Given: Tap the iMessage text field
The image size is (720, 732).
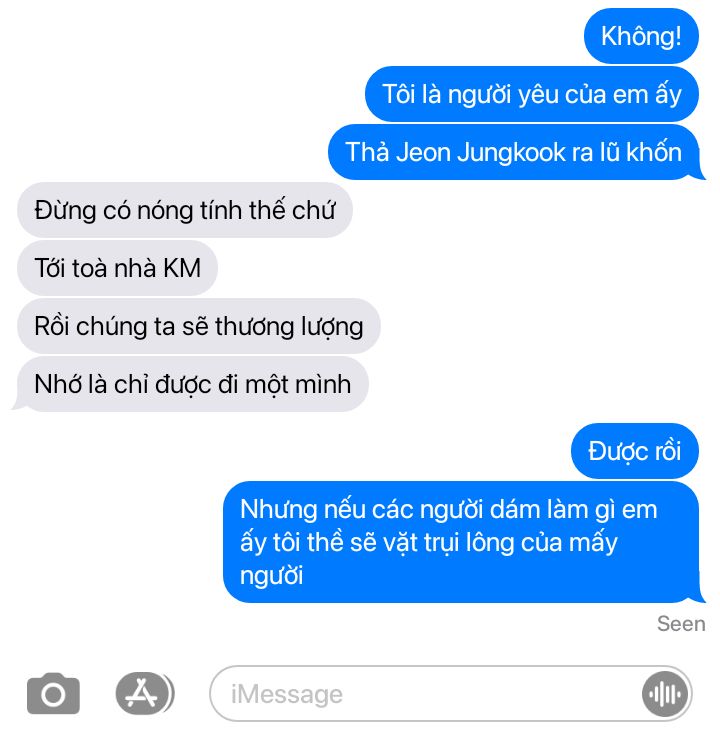Looking at the screenshot, I should (x=420, y=693).
